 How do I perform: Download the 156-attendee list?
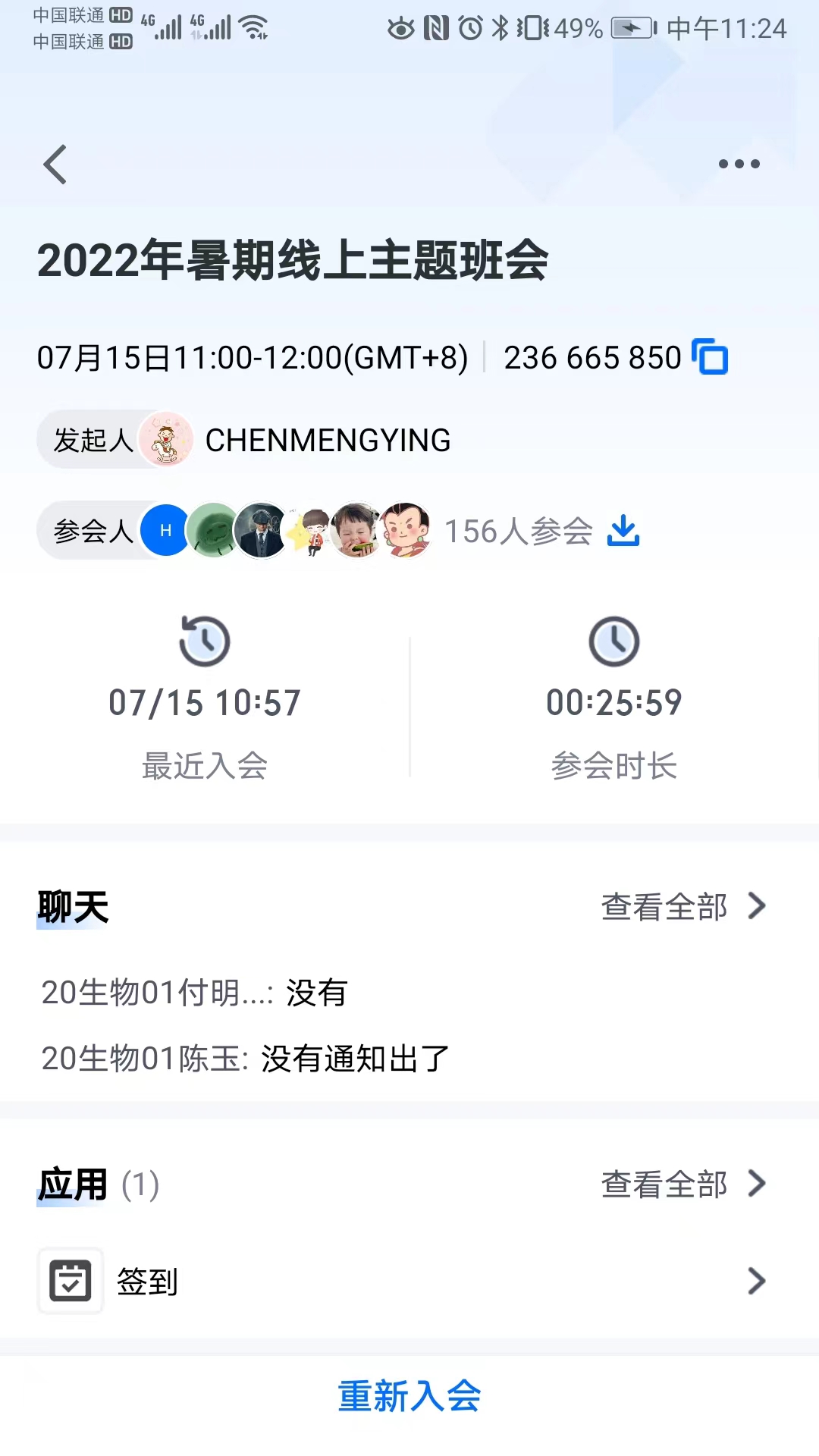623,530
